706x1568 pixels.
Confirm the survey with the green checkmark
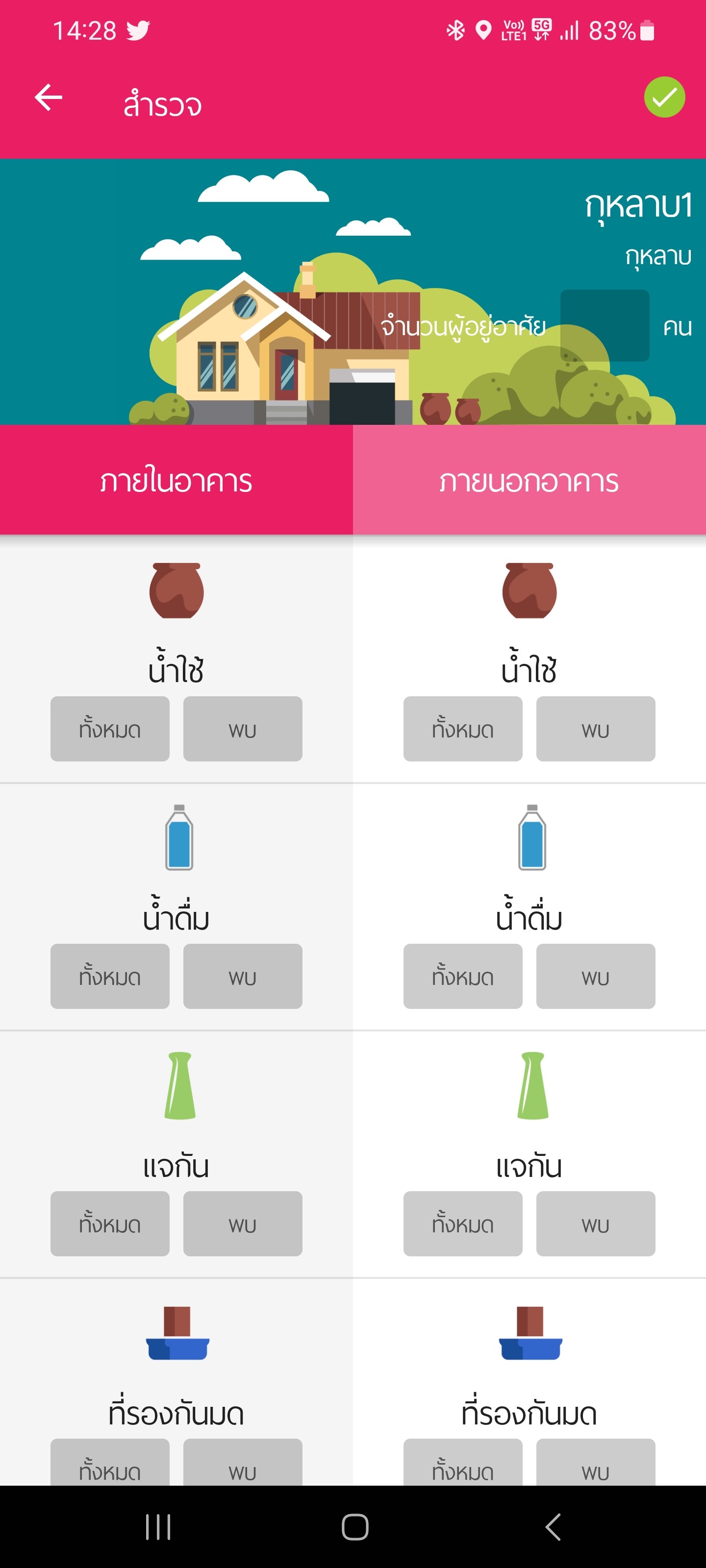tap(664, 98)
